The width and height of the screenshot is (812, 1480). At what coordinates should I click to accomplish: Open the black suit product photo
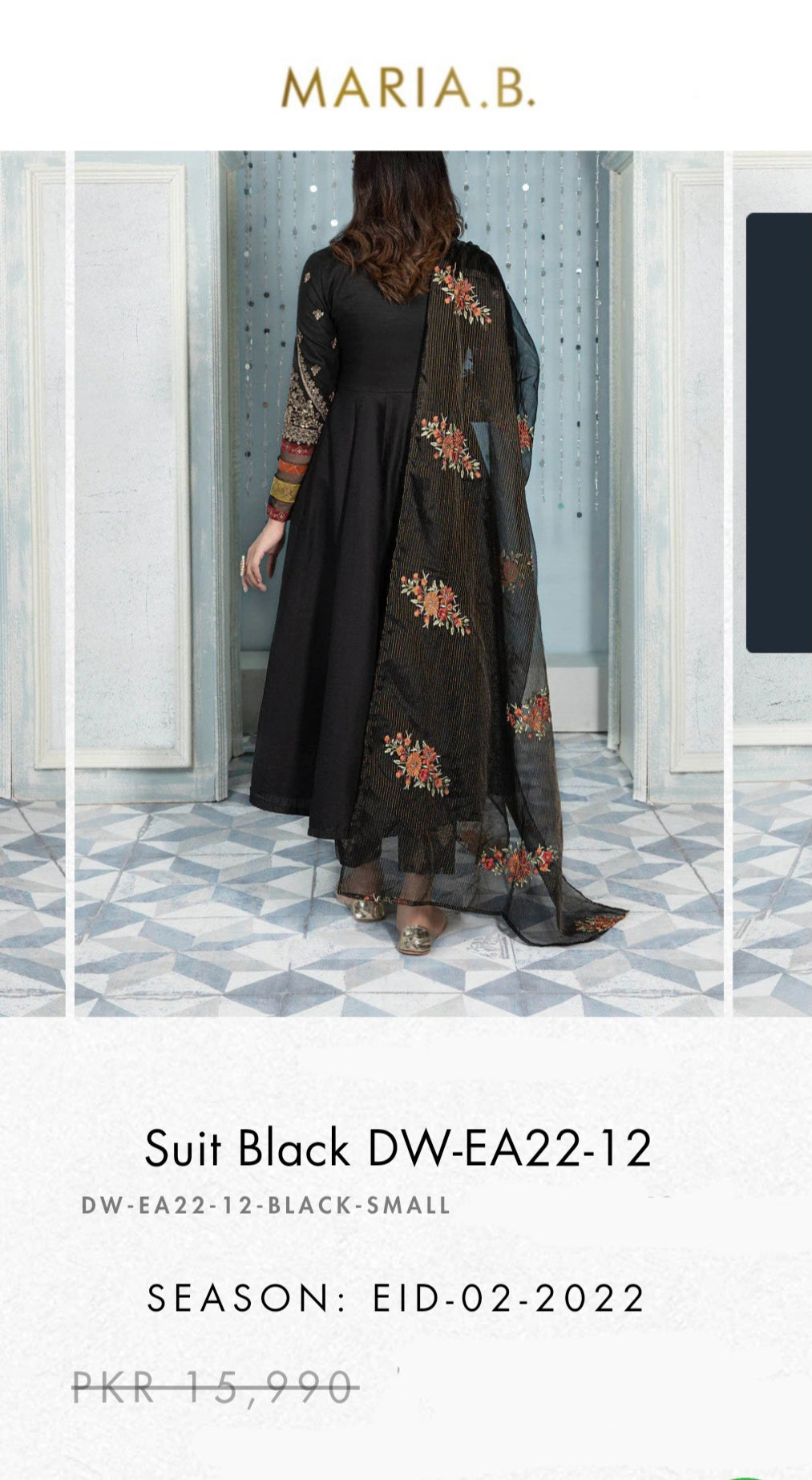click(x=399, y=584)
